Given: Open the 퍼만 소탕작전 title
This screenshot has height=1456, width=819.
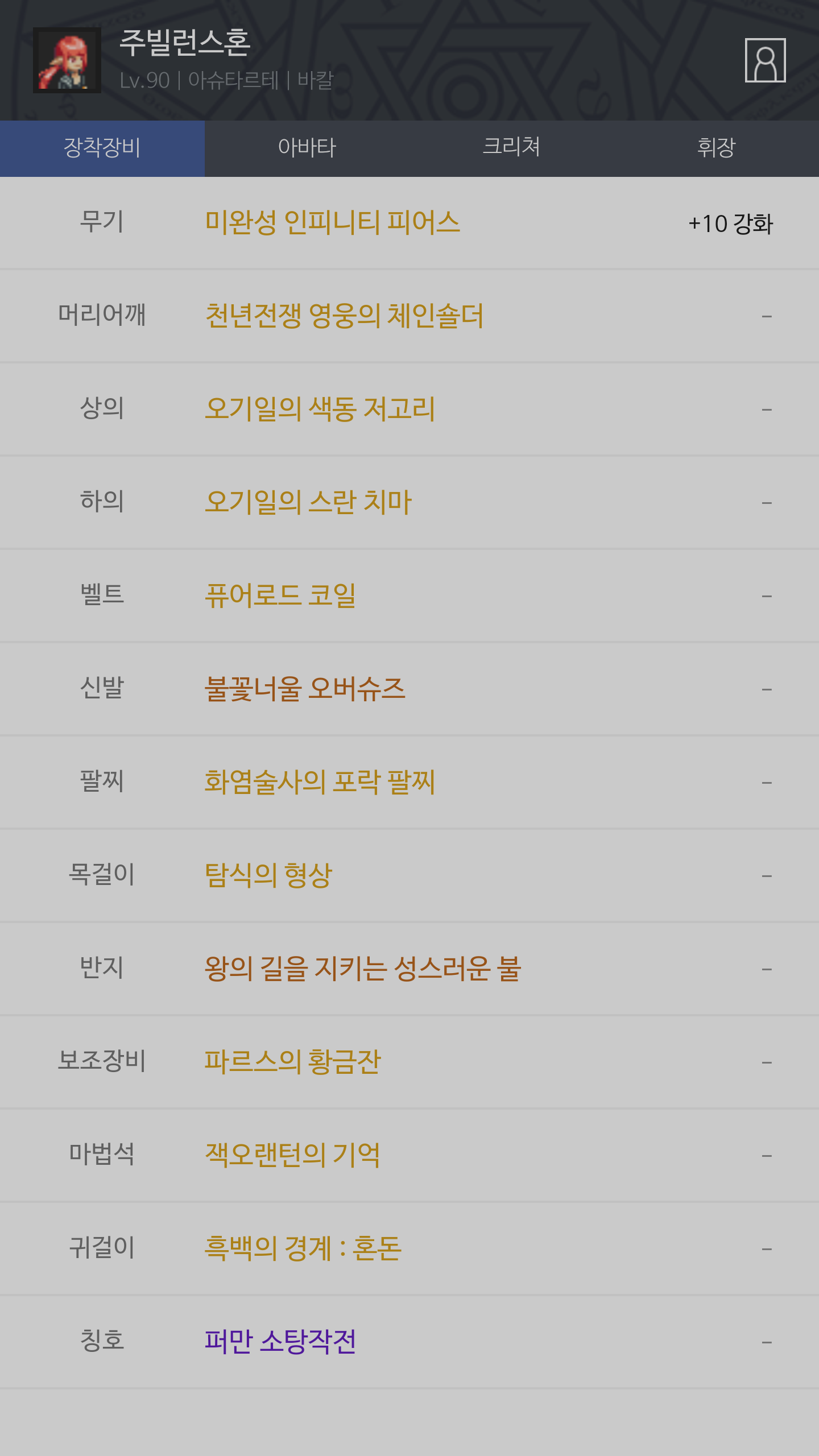Looking at the screenshot, I should click(280, 1342).
